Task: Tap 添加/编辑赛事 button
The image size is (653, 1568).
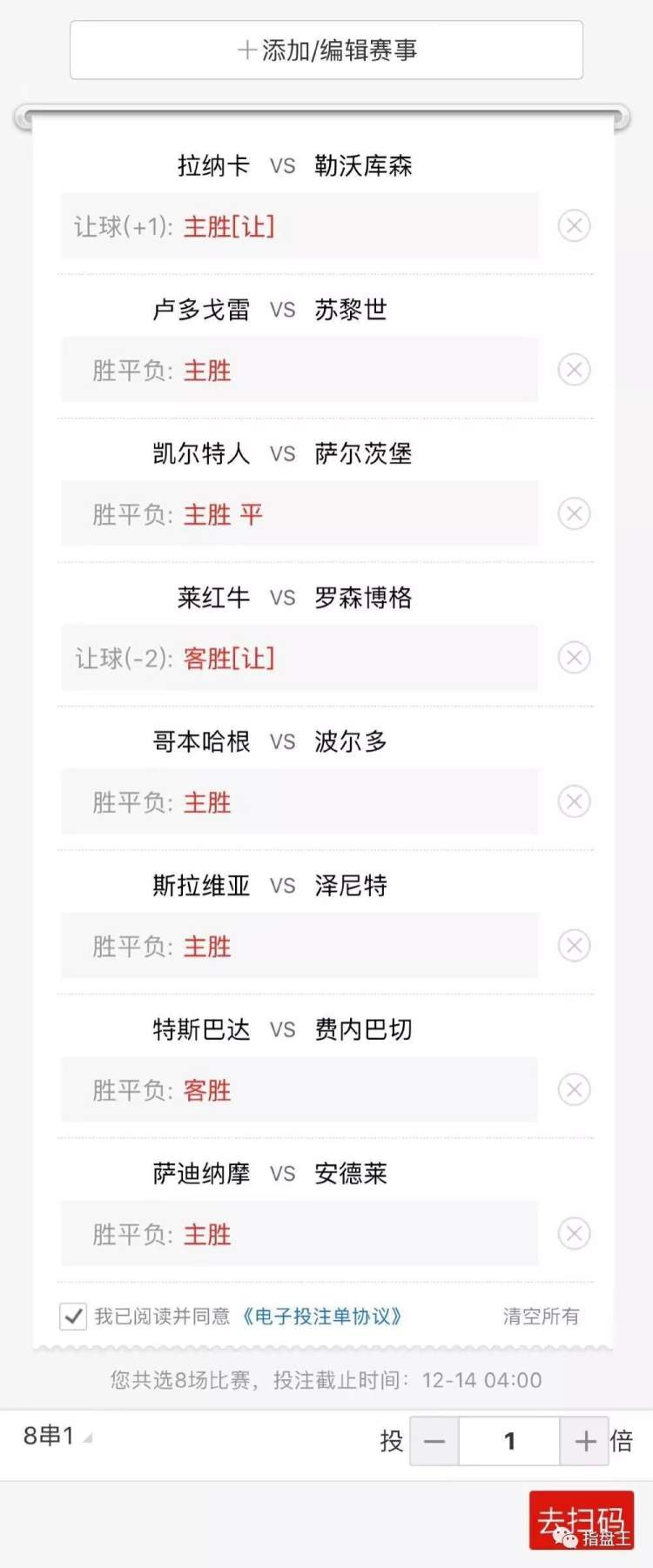Action: coord(326,50)
